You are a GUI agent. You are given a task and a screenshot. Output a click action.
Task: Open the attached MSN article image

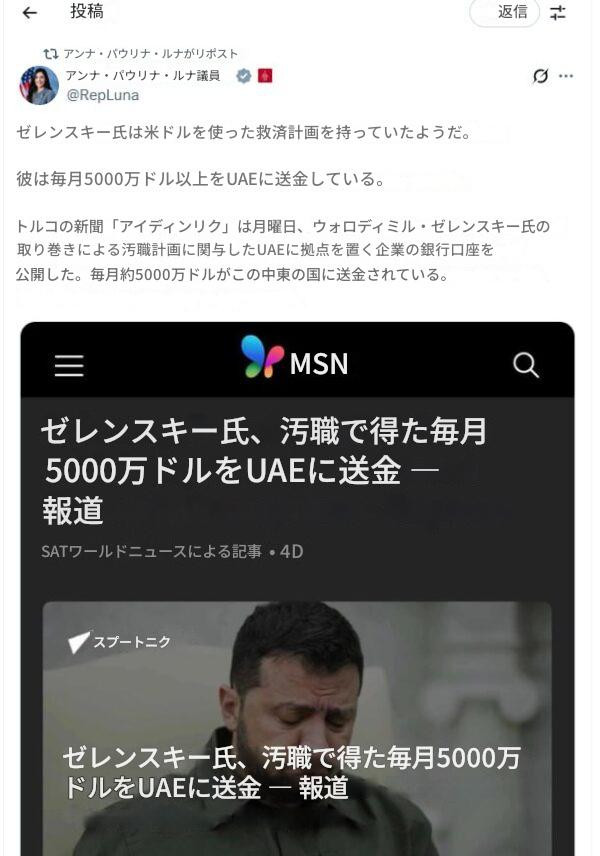[297, 590]
